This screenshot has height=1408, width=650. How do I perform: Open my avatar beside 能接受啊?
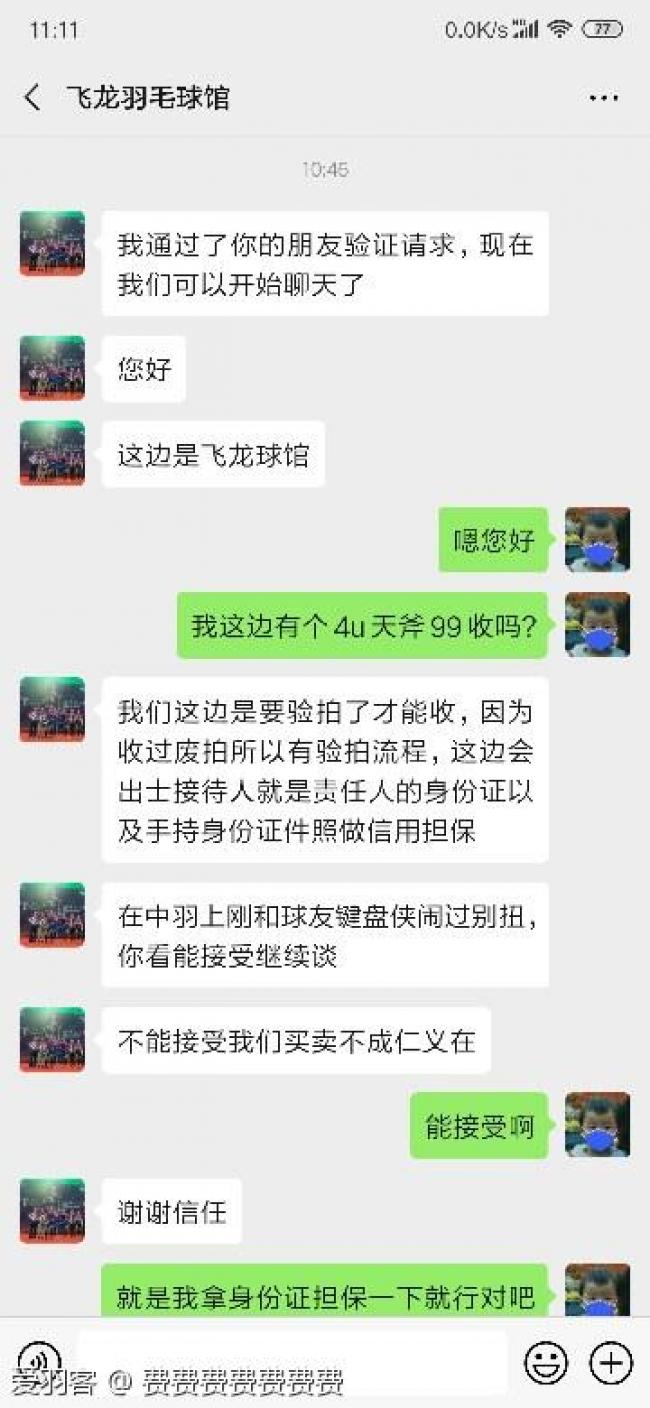click(597, 1125)
